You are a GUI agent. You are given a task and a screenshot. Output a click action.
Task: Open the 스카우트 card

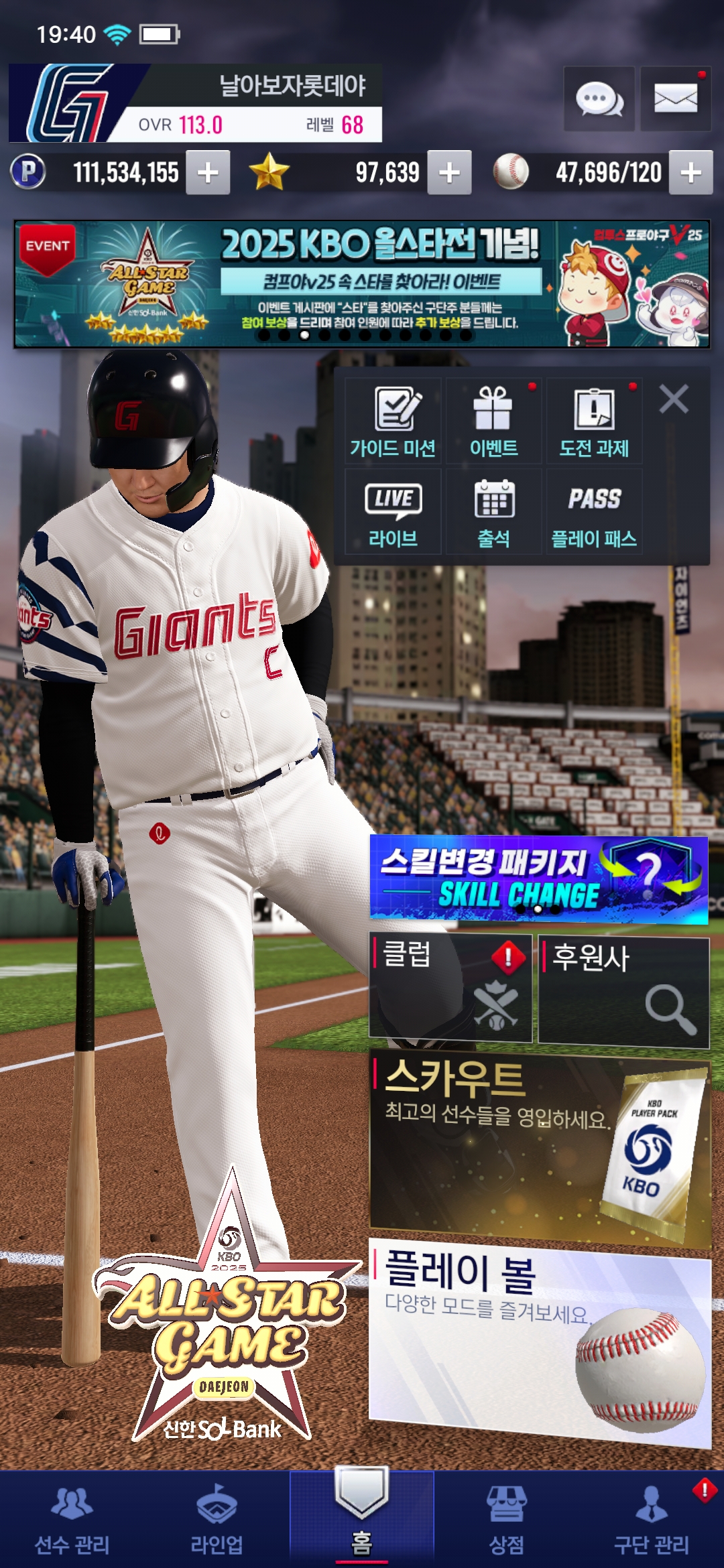(540, 1146)
